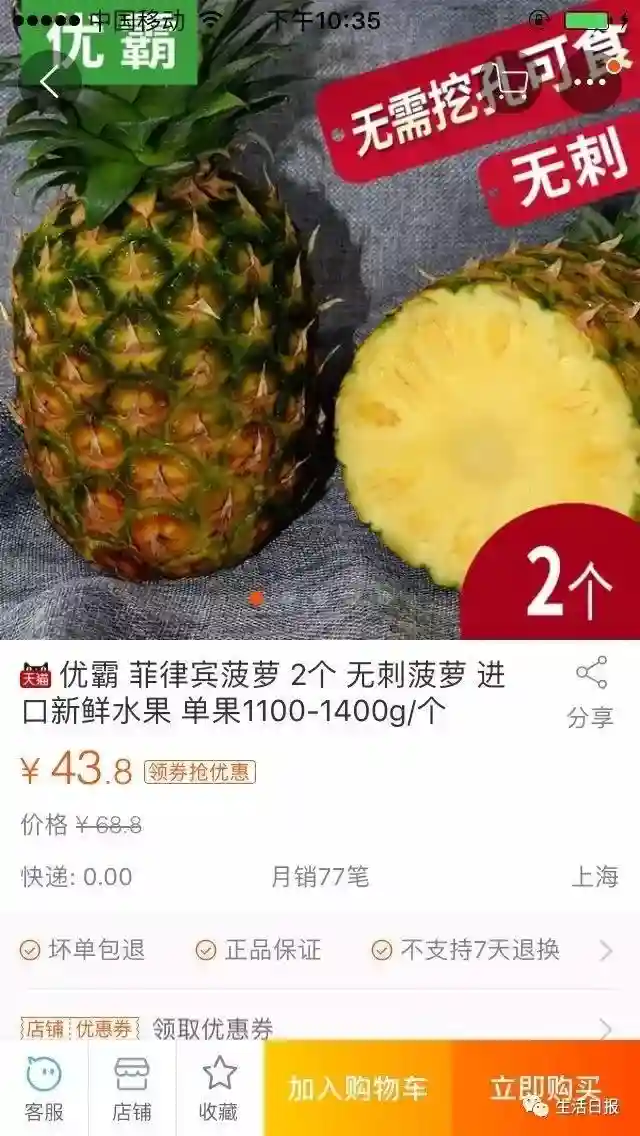The height and width of the screenshot is (1136, 640).
Task: Add the product to 收藏 favorites
Action: (x=219, y=1088)
